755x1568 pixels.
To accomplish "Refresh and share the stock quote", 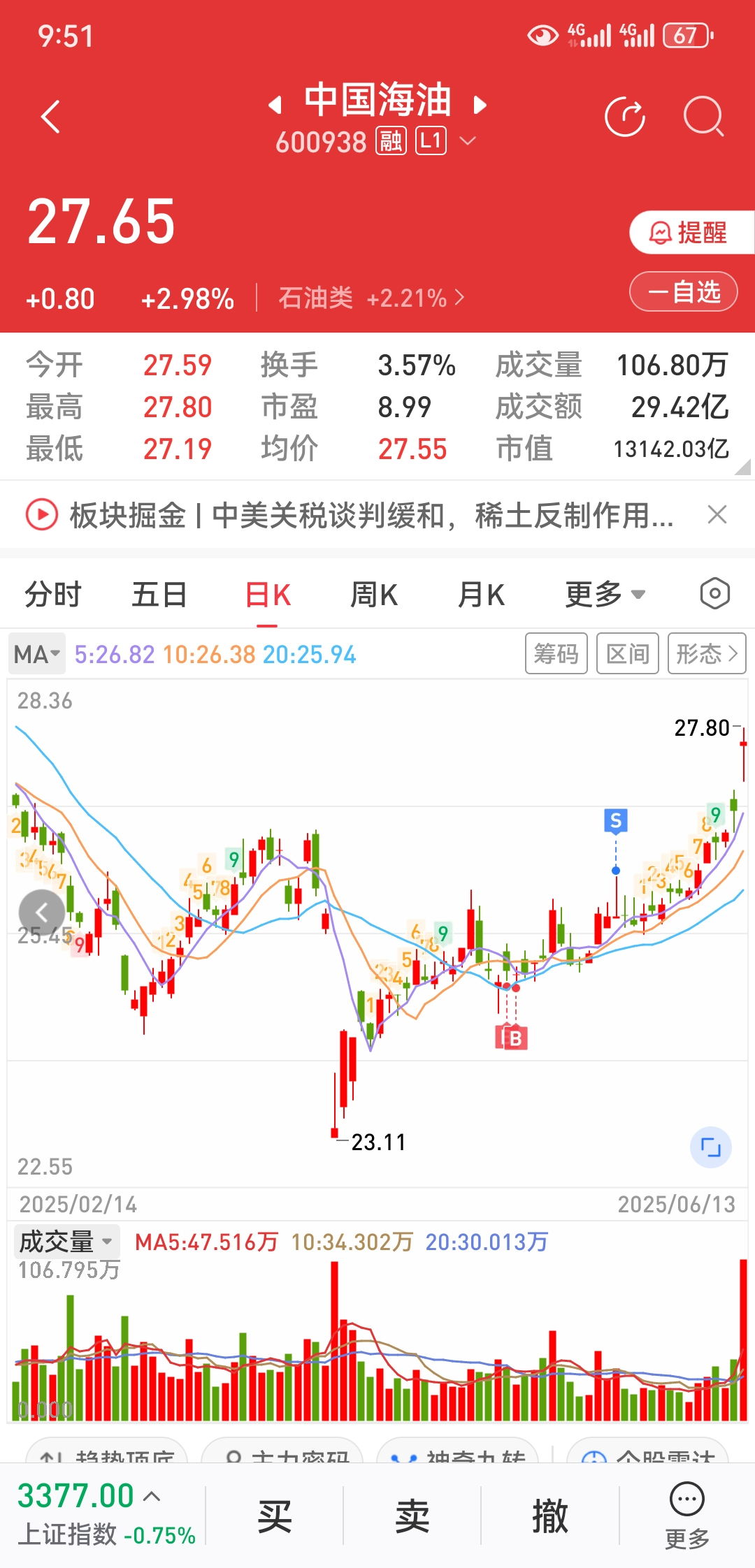I will point(624,117).
